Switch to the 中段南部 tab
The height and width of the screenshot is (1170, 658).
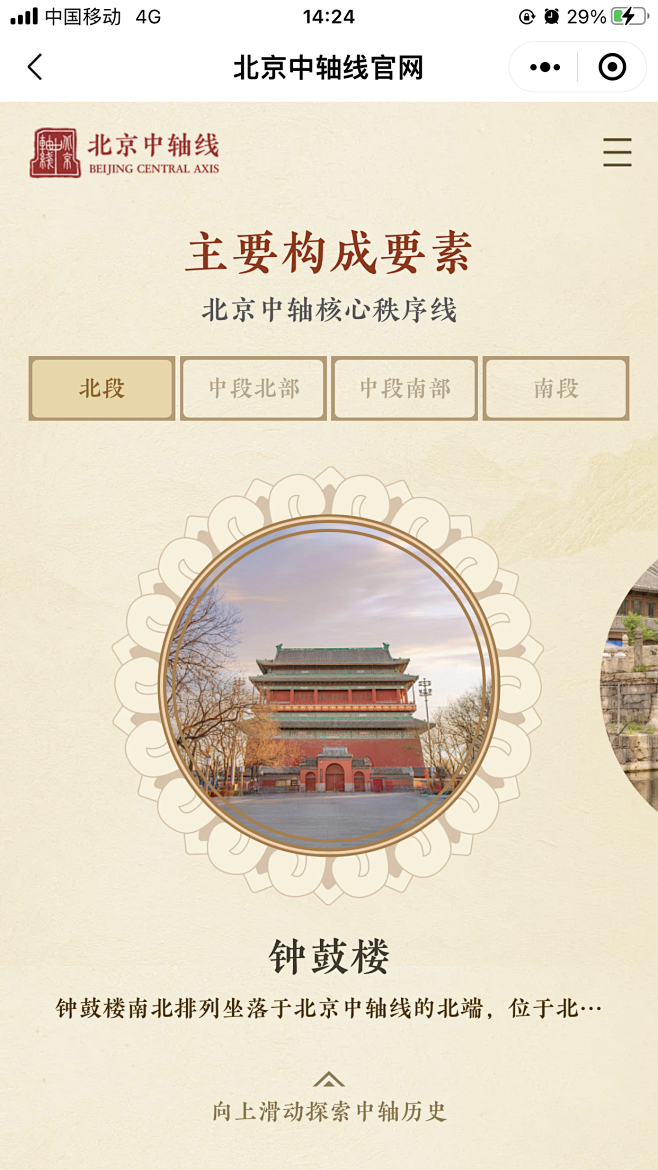pyautogui.click(x=404, y=389)
